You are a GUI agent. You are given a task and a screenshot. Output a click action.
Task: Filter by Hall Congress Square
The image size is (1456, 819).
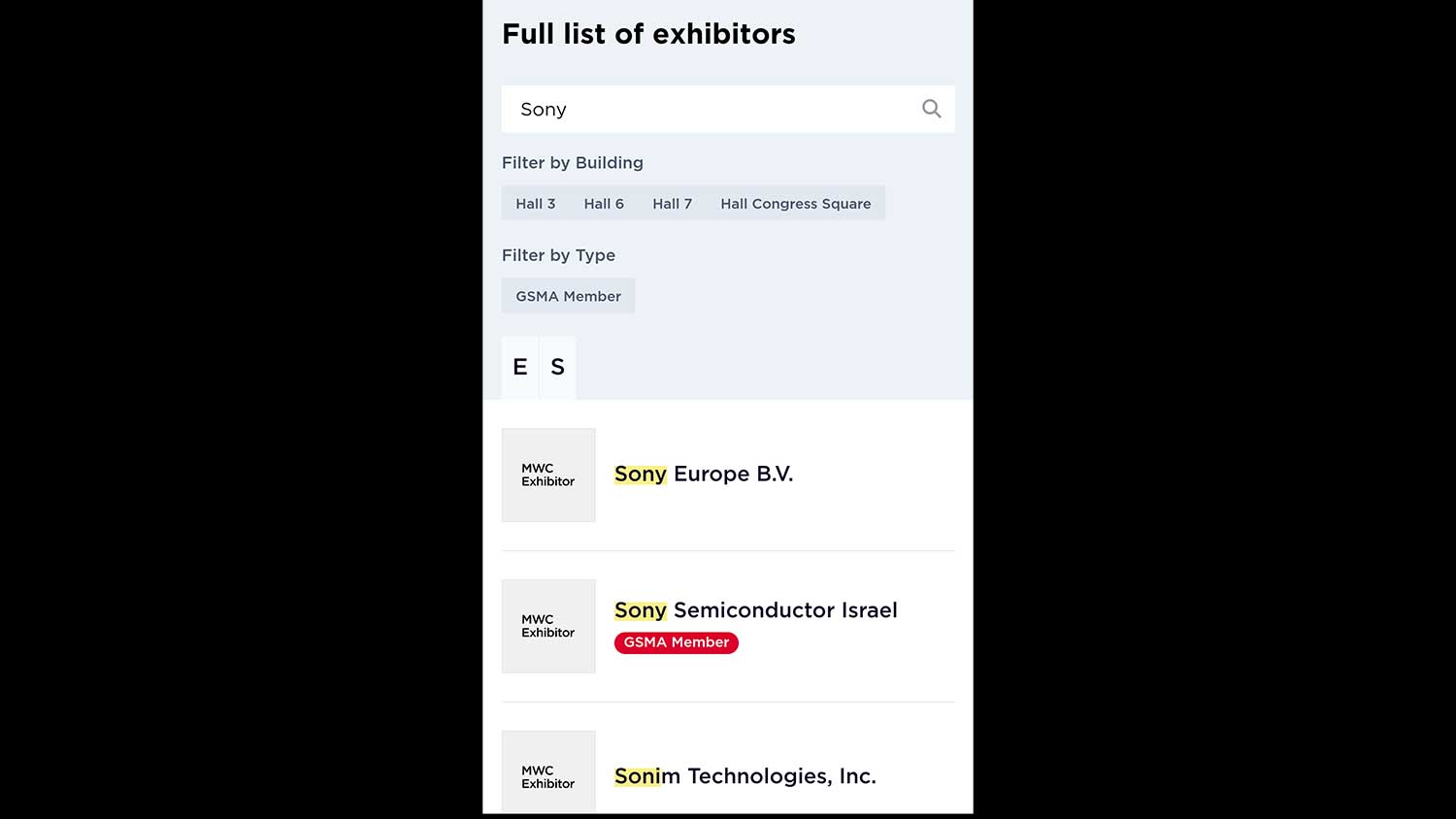[795, 204]
